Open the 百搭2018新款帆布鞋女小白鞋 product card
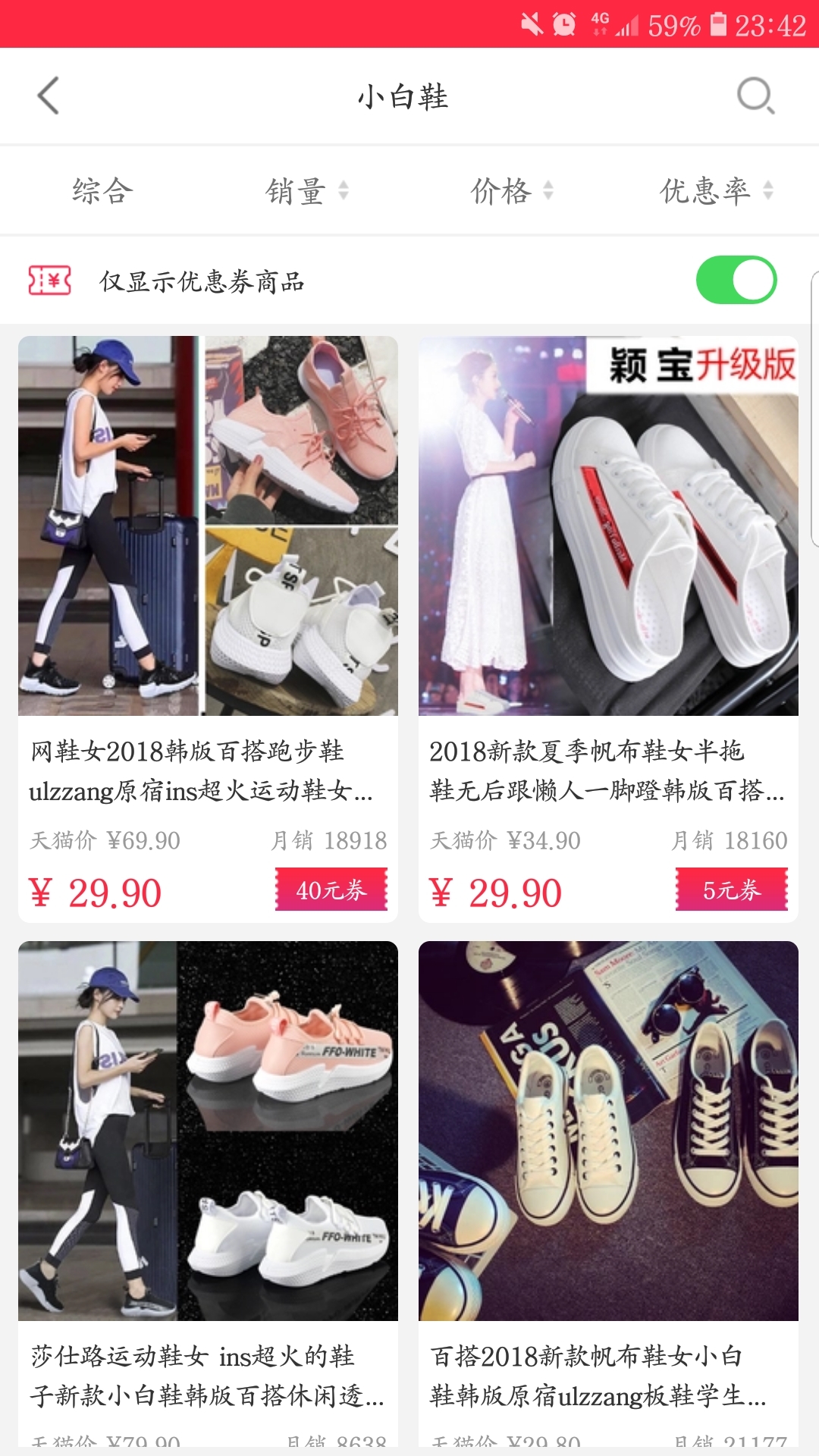This screenshot has height=1456, width=819. (608, 1168)
